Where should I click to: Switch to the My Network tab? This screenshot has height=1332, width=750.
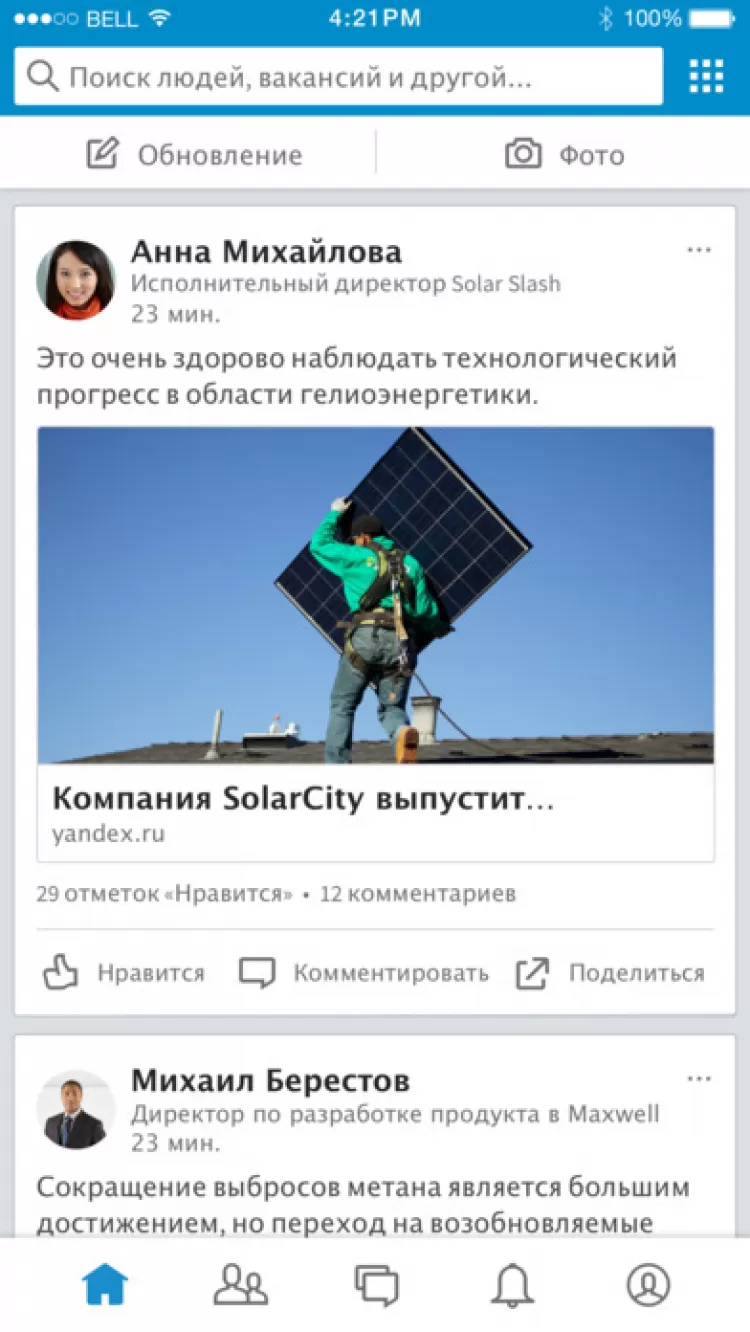241,1285
